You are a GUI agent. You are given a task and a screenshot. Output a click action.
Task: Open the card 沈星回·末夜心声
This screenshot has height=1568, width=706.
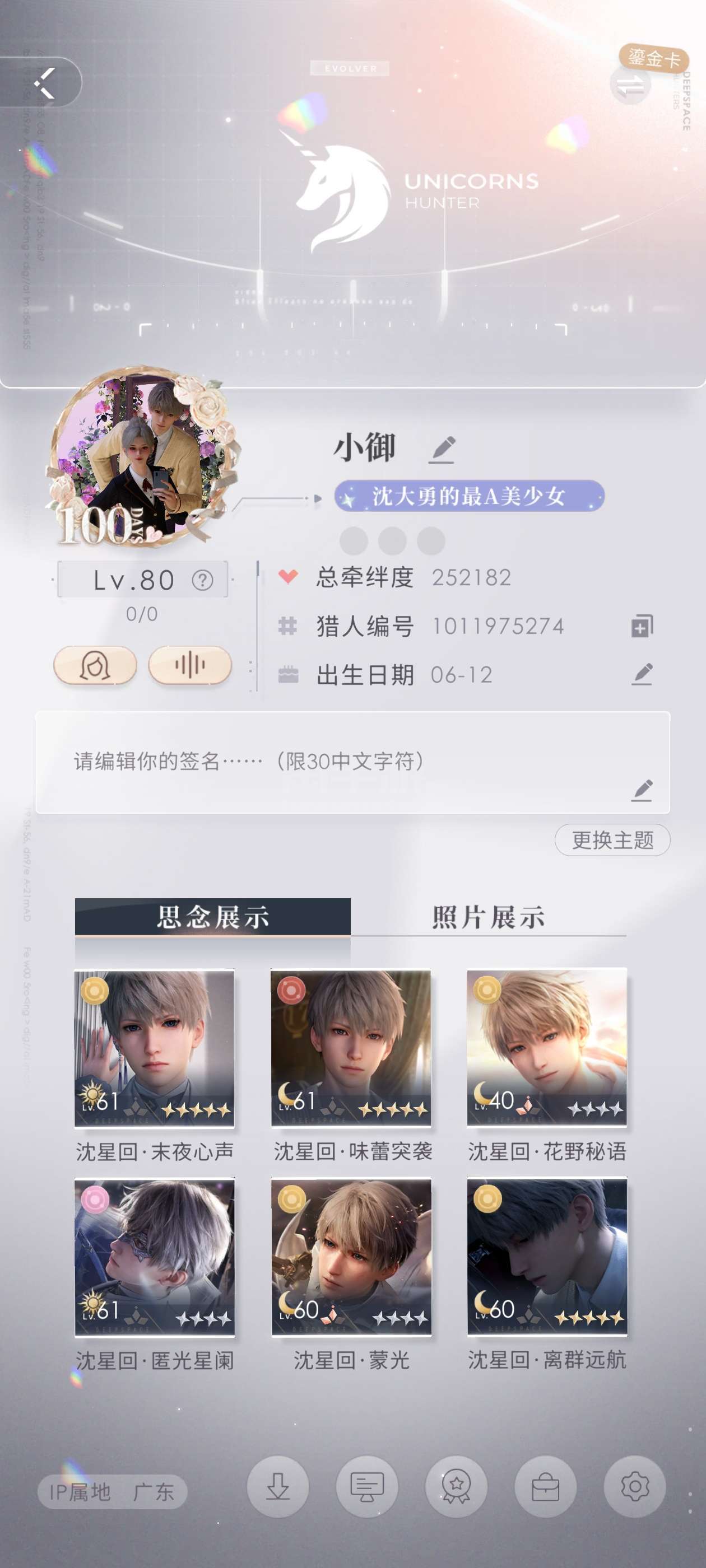(155, 1048)
